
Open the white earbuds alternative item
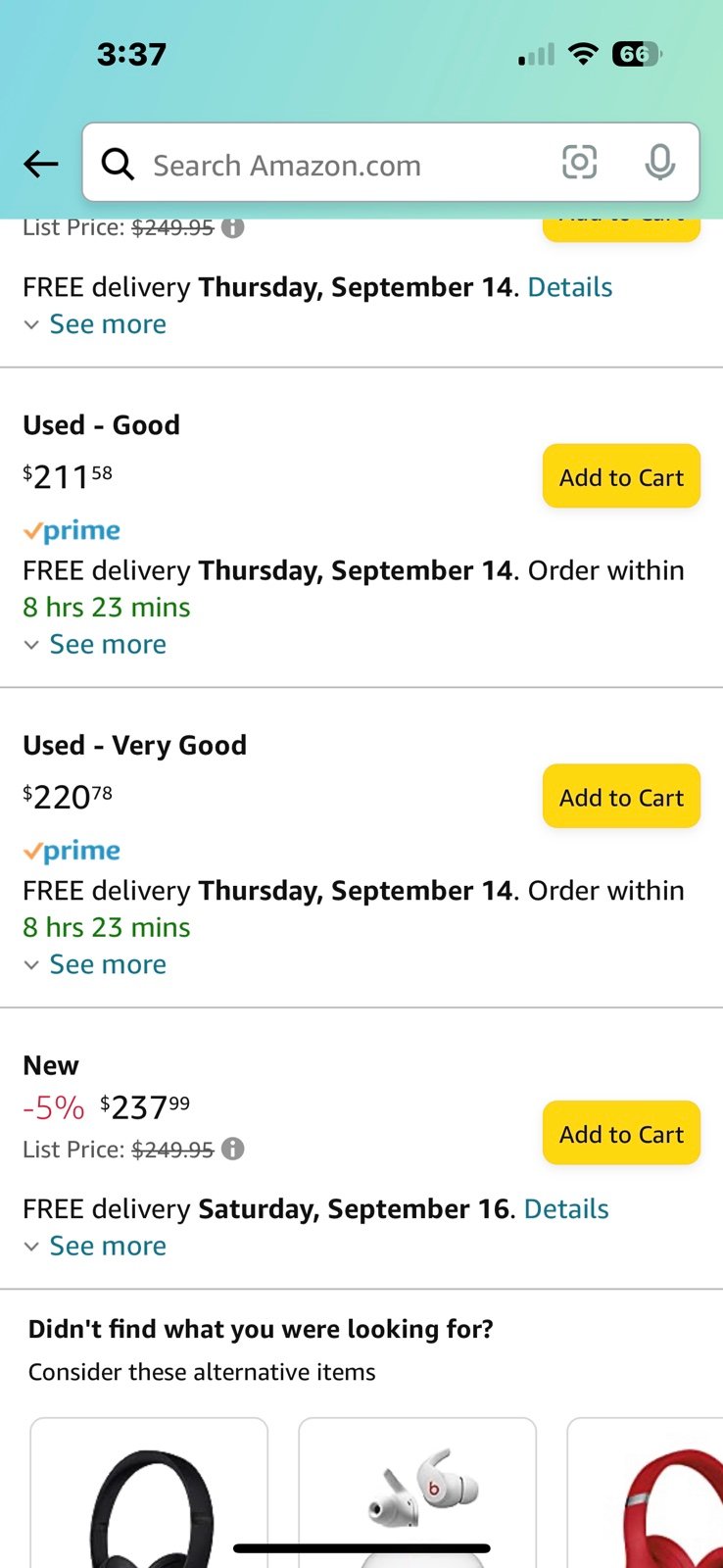pyautogui.click(x=417, y=1493)
